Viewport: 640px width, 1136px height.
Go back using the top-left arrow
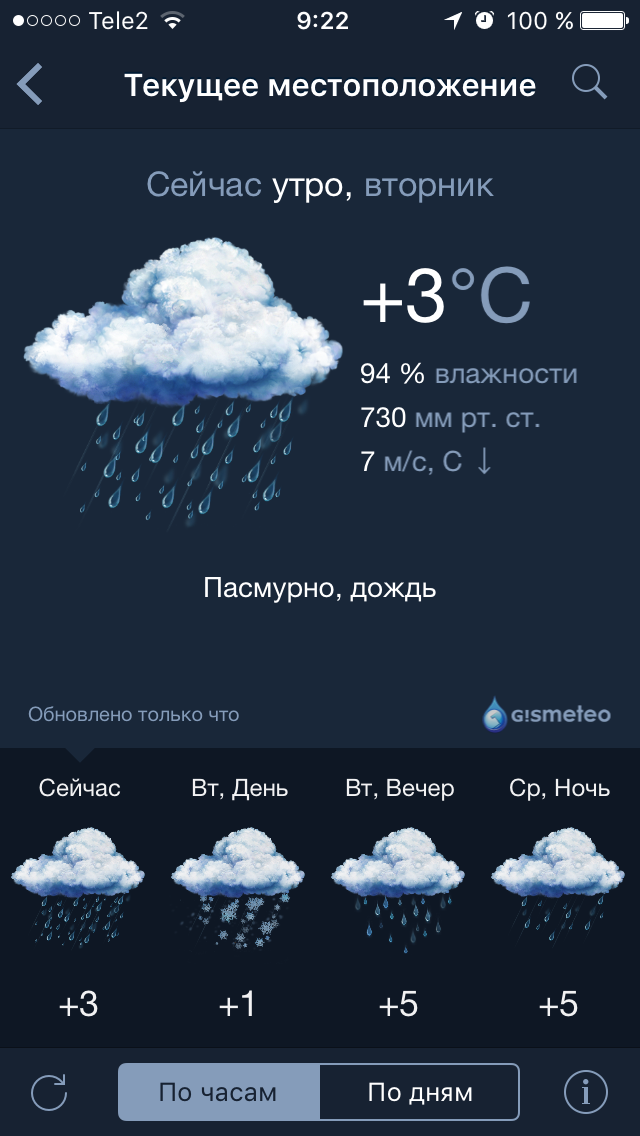31,85
